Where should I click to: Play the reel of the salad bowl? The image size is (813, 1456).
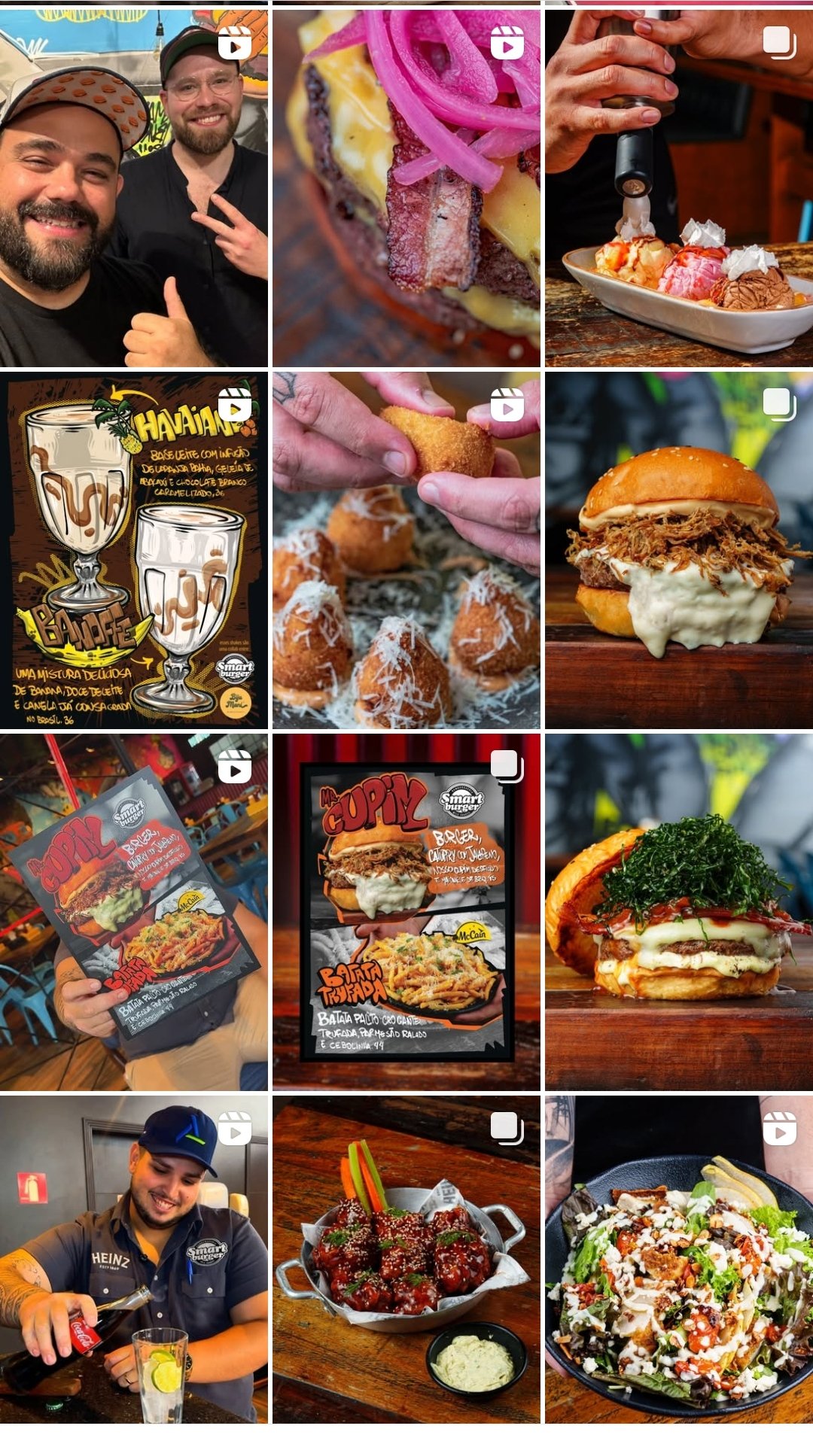click(679, 1259)
